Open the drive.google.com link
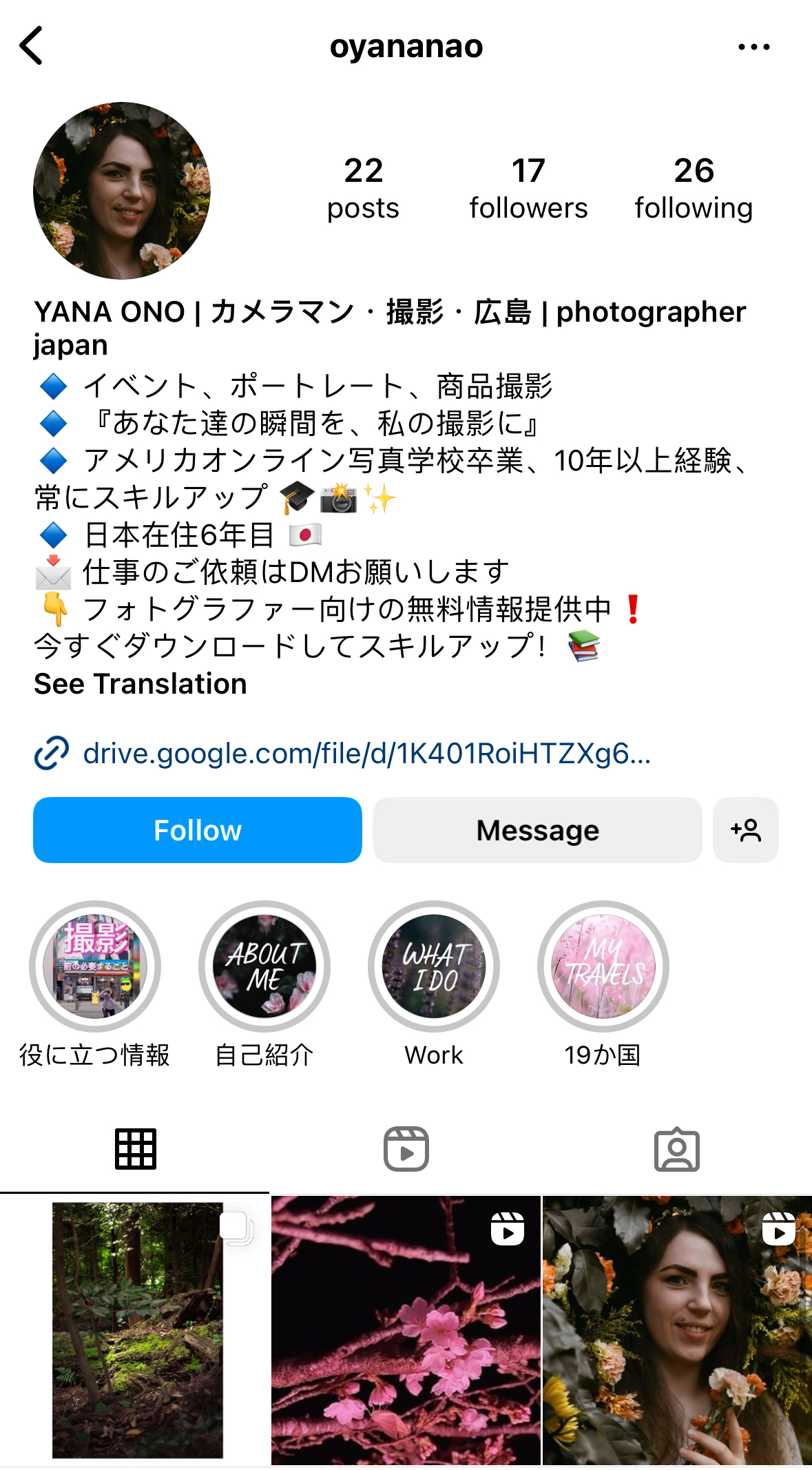The width and height of the screenshot is (812, 1470). [366, 754]
